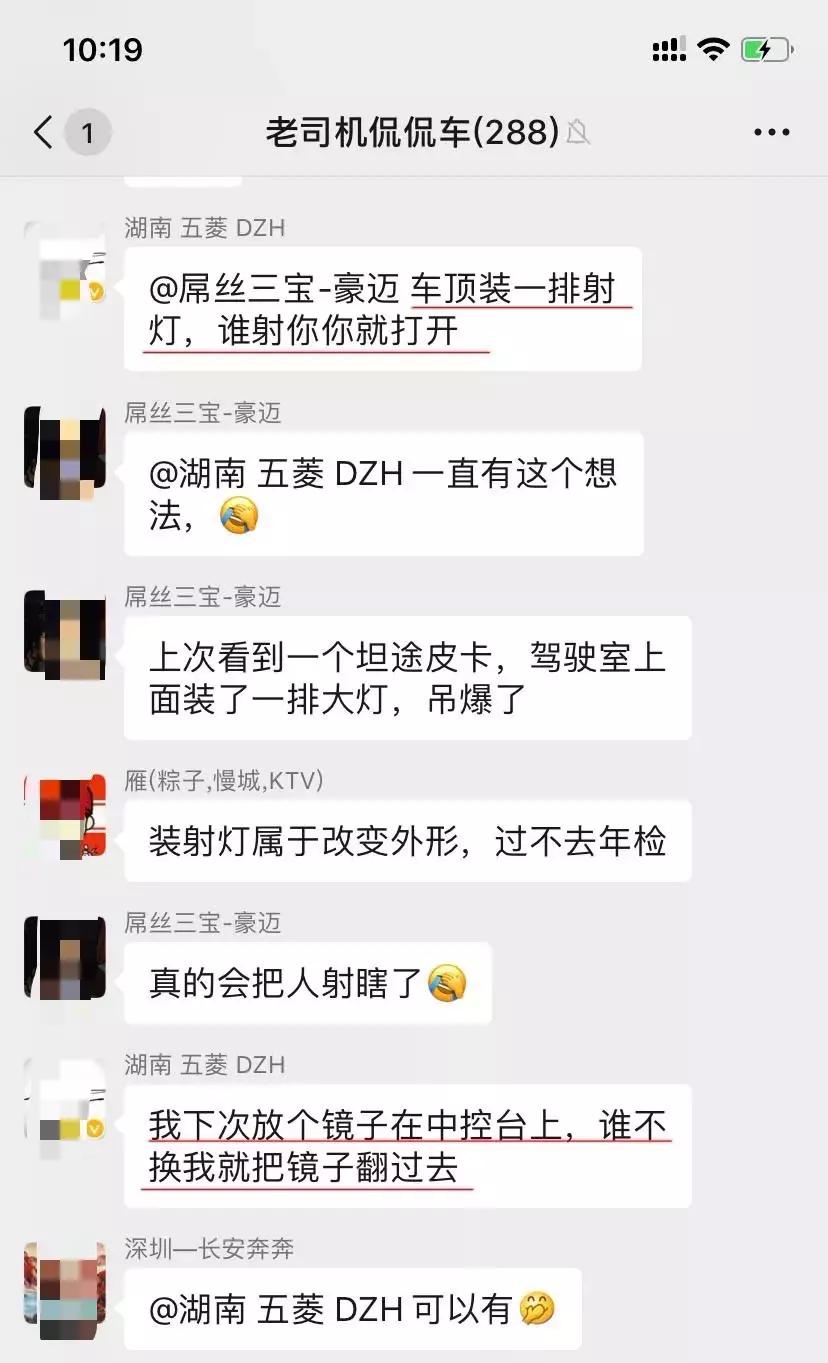
Task: Tap the @湖南 五菱 DZH mention in bottom bubble
Action: pyautogui.click(x=280, y=1307)
